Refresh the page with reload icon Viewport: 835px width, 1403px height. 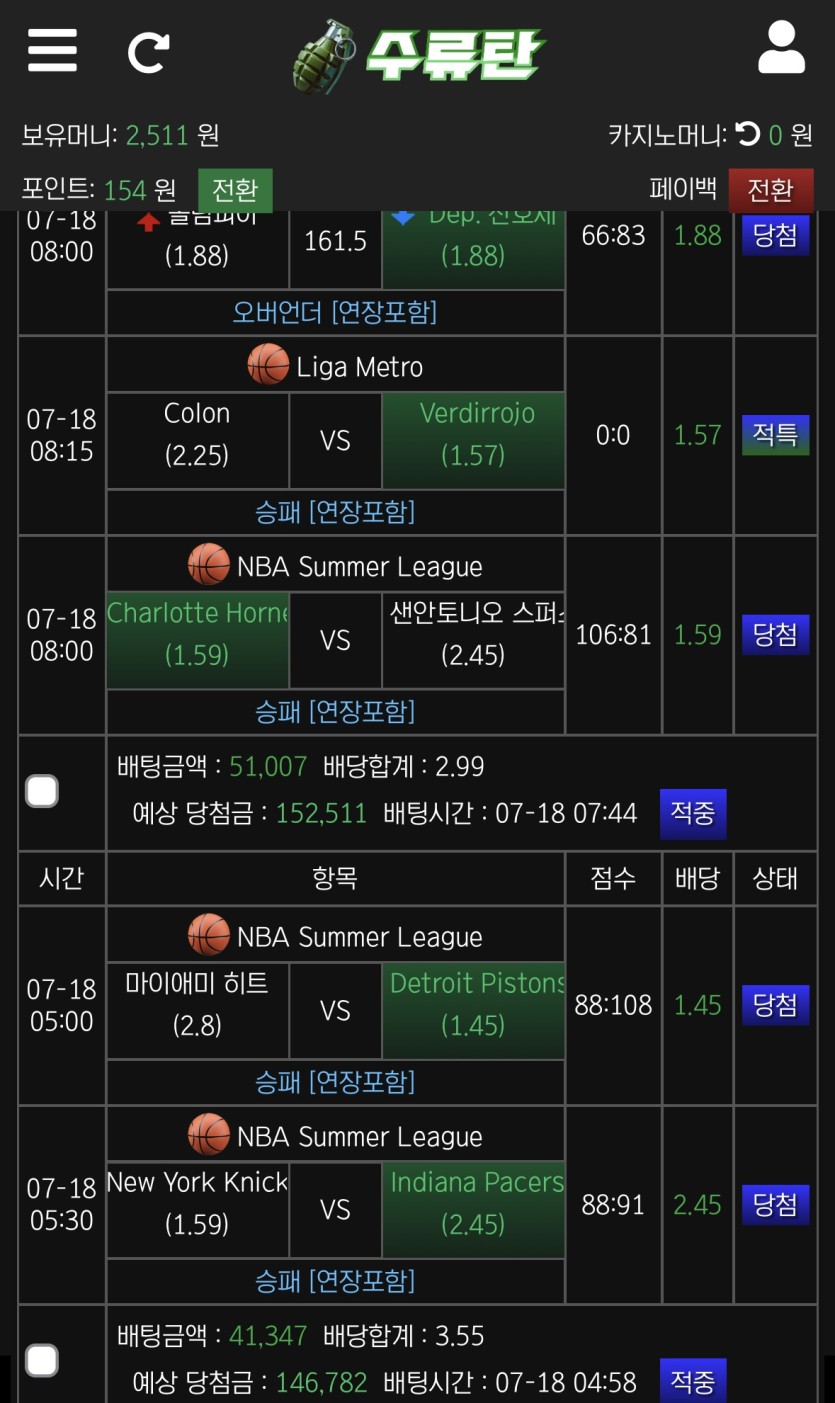pos(148,52)
